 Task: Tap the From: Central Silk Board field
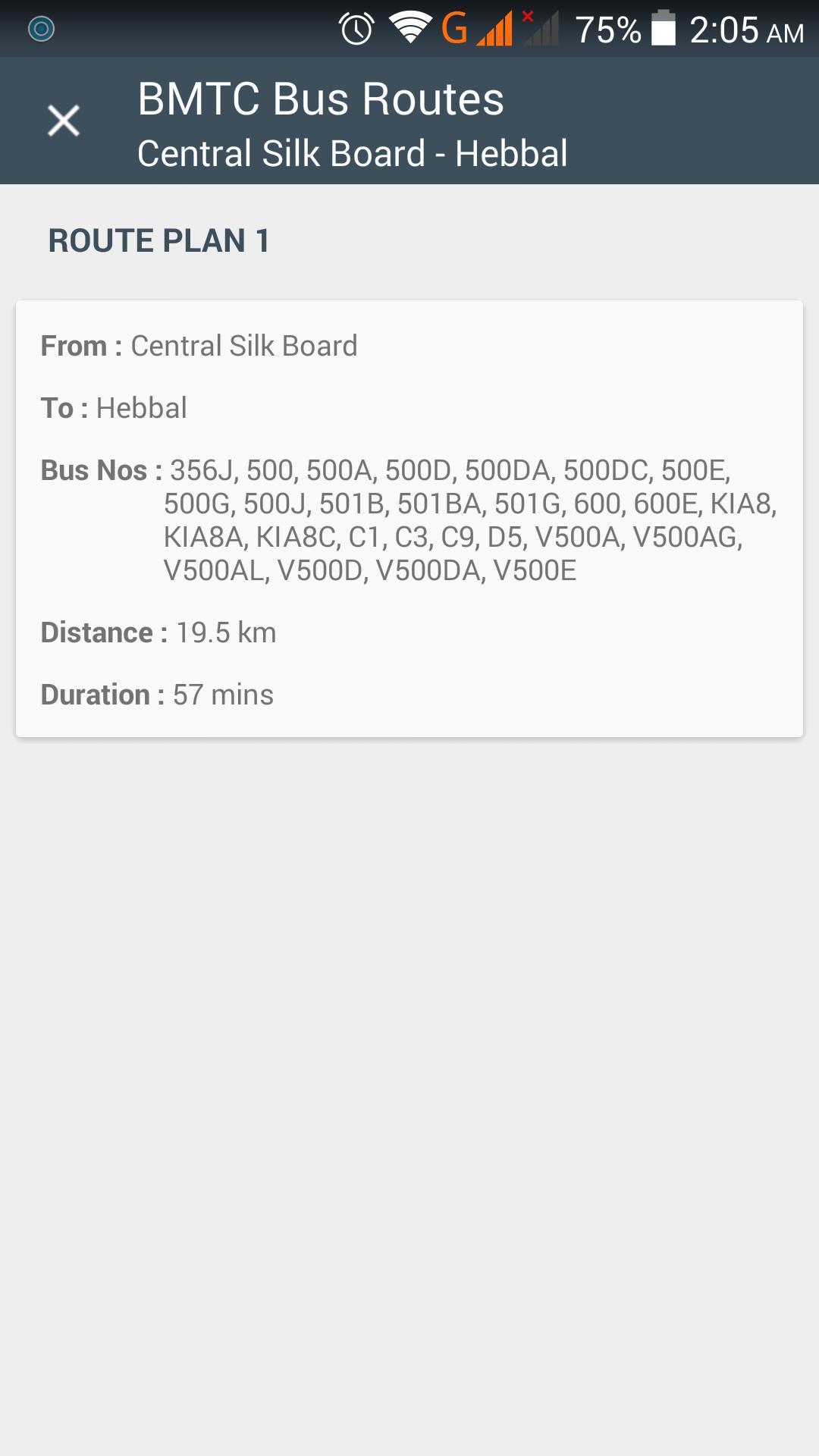coord(199,345)
